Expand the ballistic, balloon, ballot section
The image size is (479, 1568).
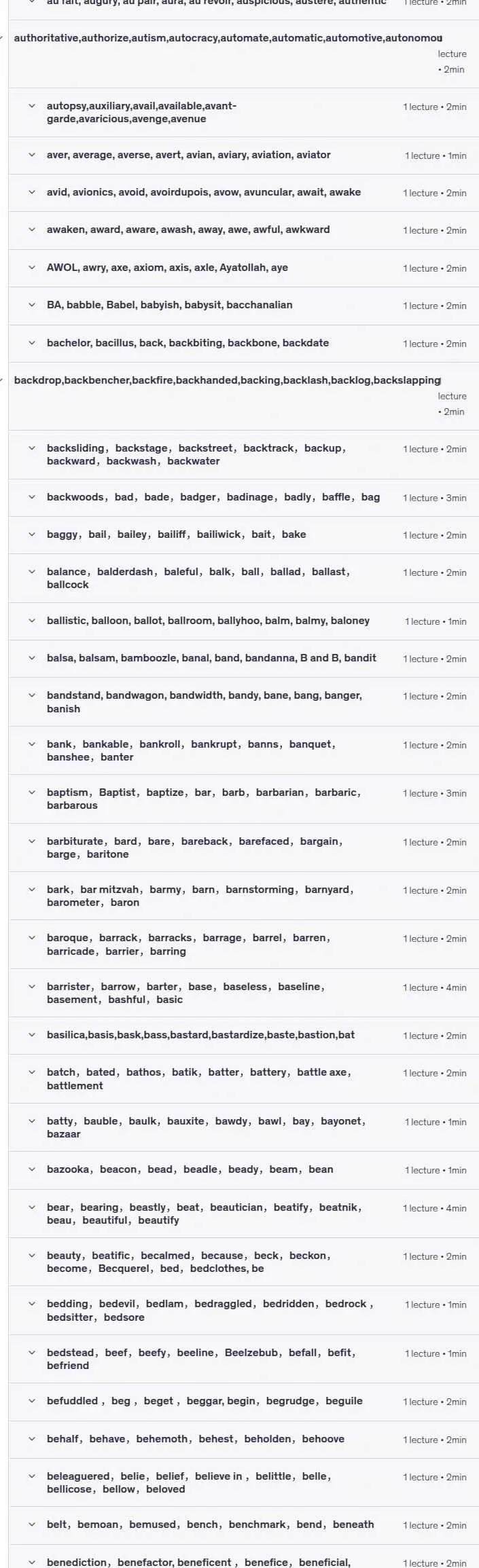tap(244, 621)
